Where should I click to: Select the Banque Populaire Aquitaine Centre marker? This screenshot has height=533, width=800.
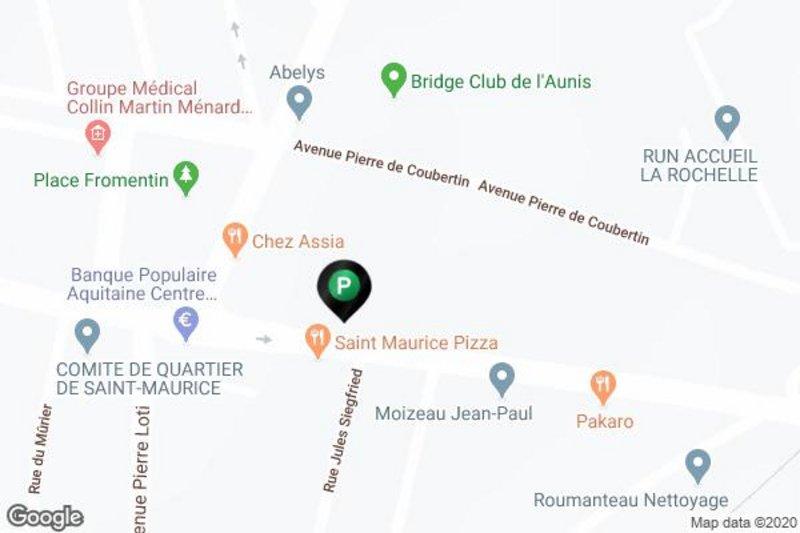click(x=185, y=322)
